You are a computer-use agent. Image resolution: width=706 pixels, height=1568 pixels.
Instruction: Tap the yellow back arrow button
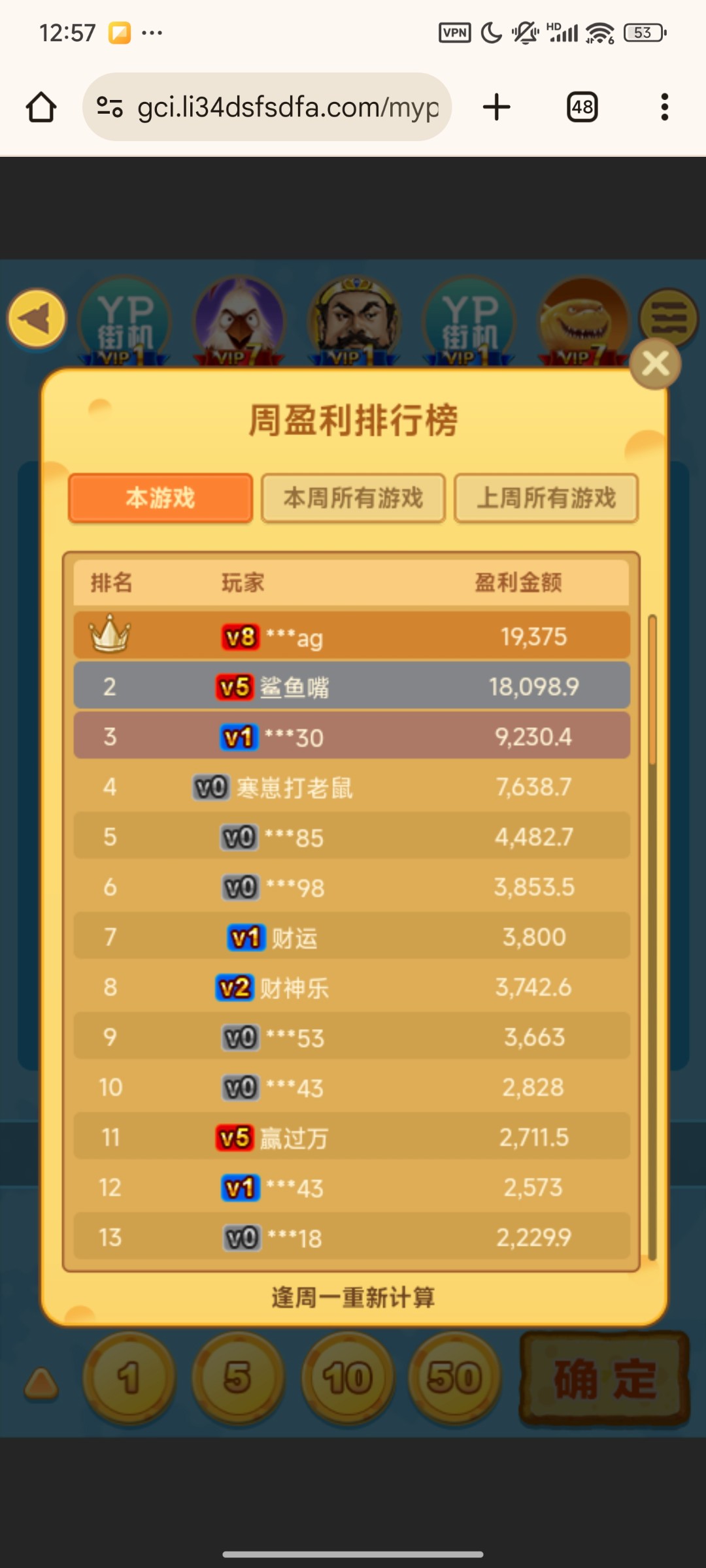click(37, 319)
